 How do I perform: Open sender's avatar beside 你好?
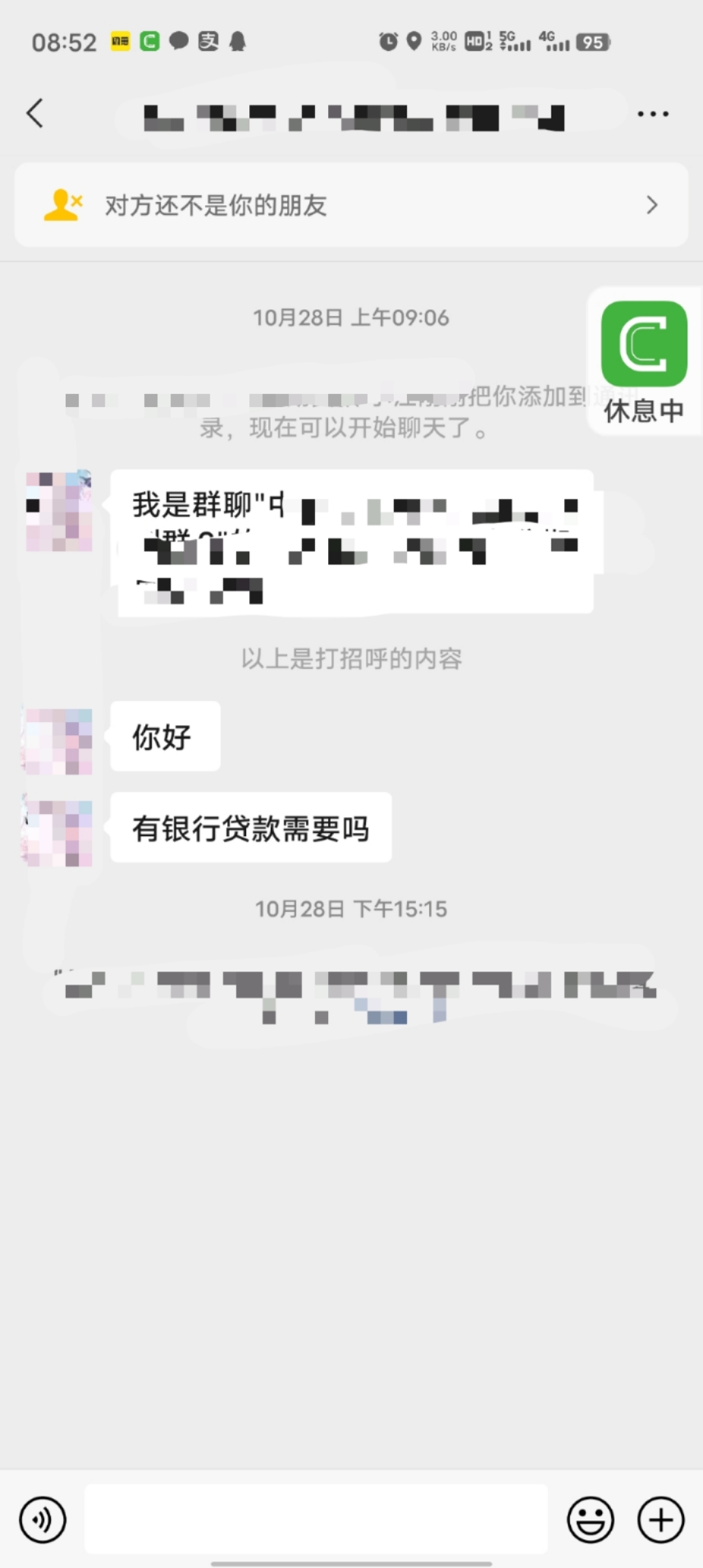[59, 741]
